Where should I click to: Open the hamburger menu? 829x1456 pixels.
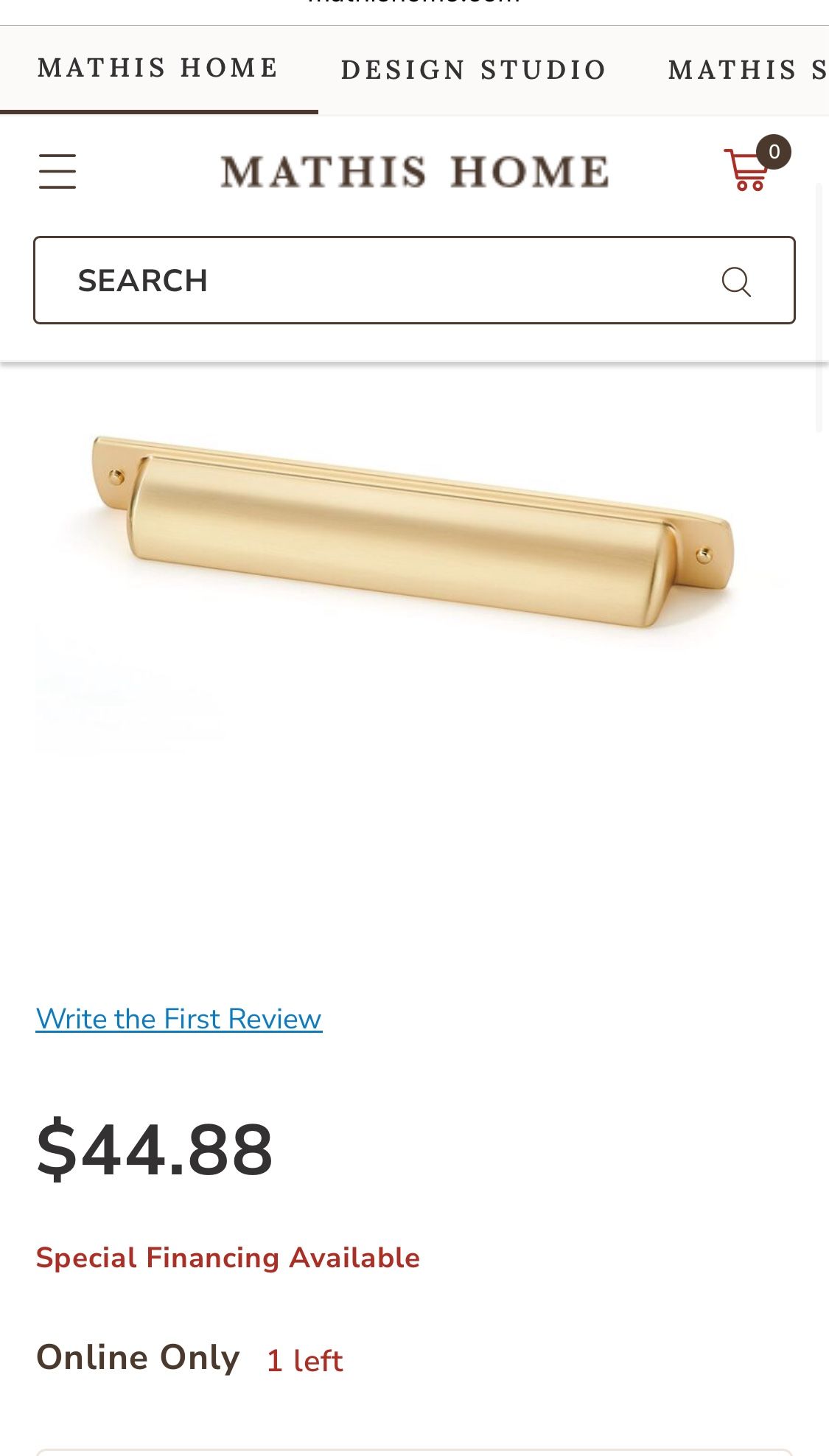click(x=57, y=171)
